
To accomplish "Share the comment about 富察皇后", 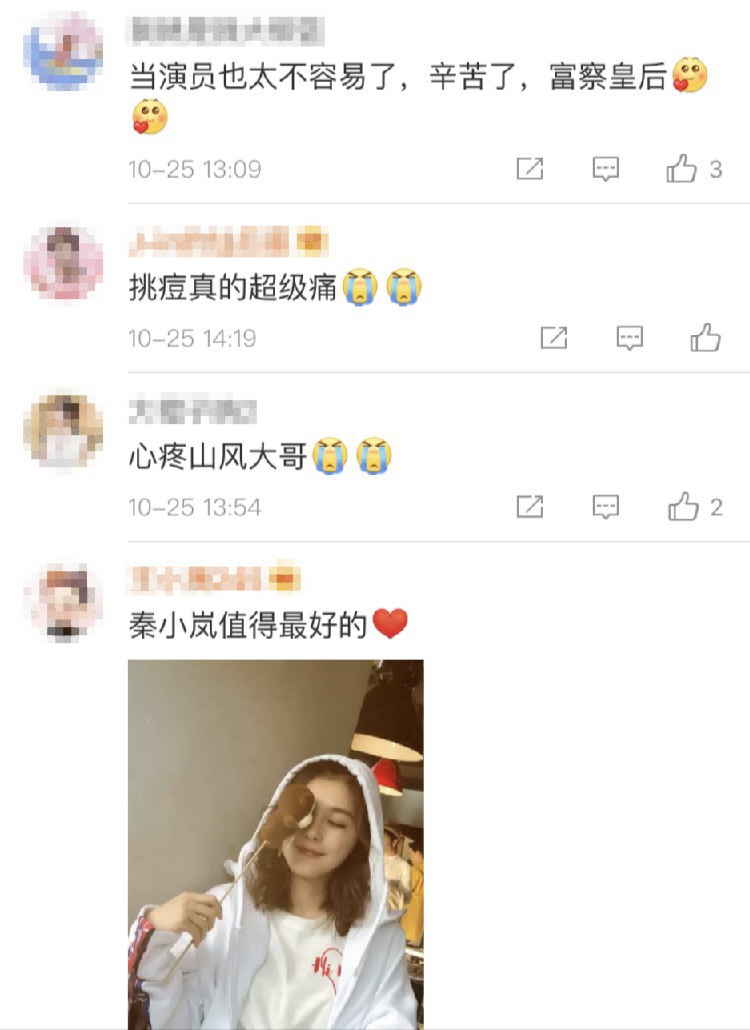I will pos(529,169).
